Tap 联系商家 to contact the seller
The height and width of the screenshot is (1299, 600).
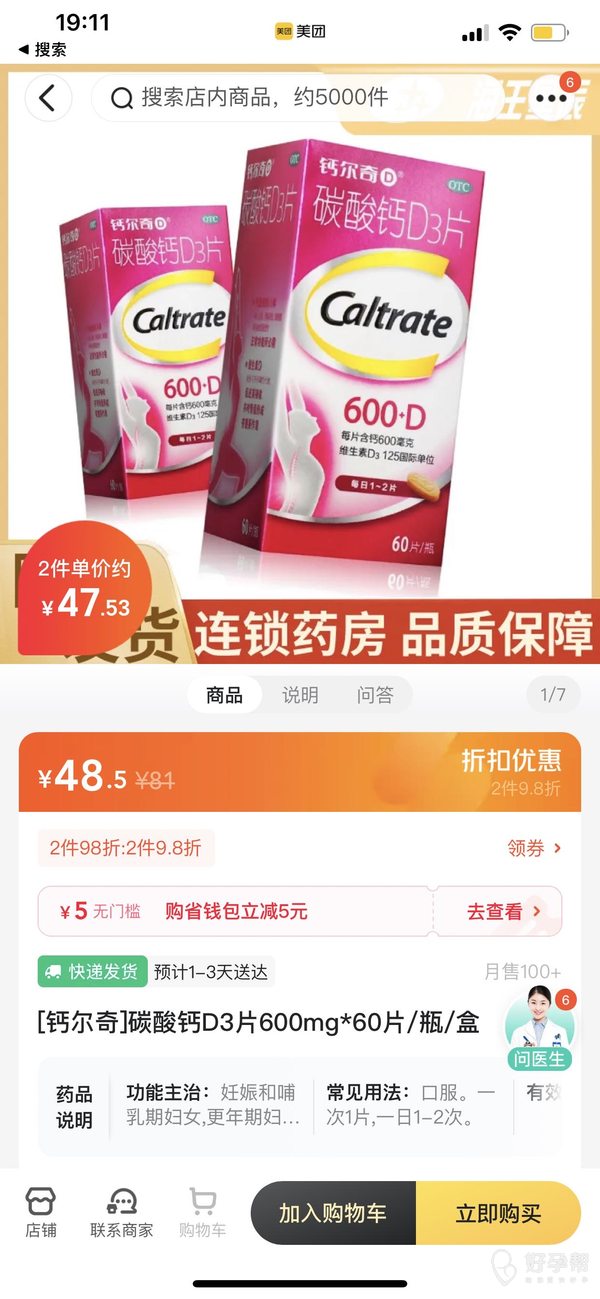tap(122, 1213)
